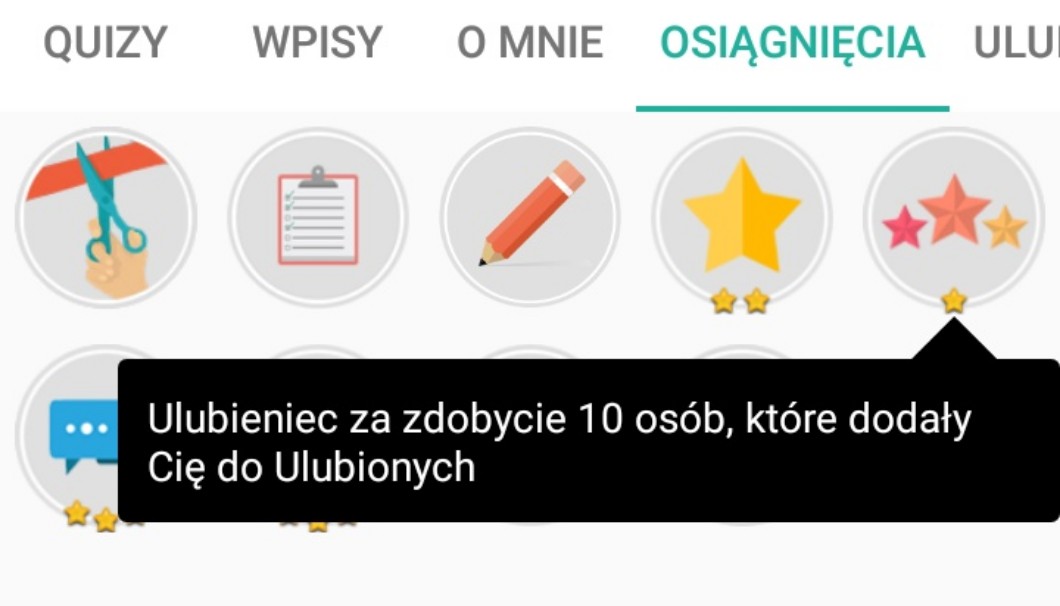The height and width of the screenshot is (606, 1060).
Task: View the single gold star achievement
Action: pos(742,218)
